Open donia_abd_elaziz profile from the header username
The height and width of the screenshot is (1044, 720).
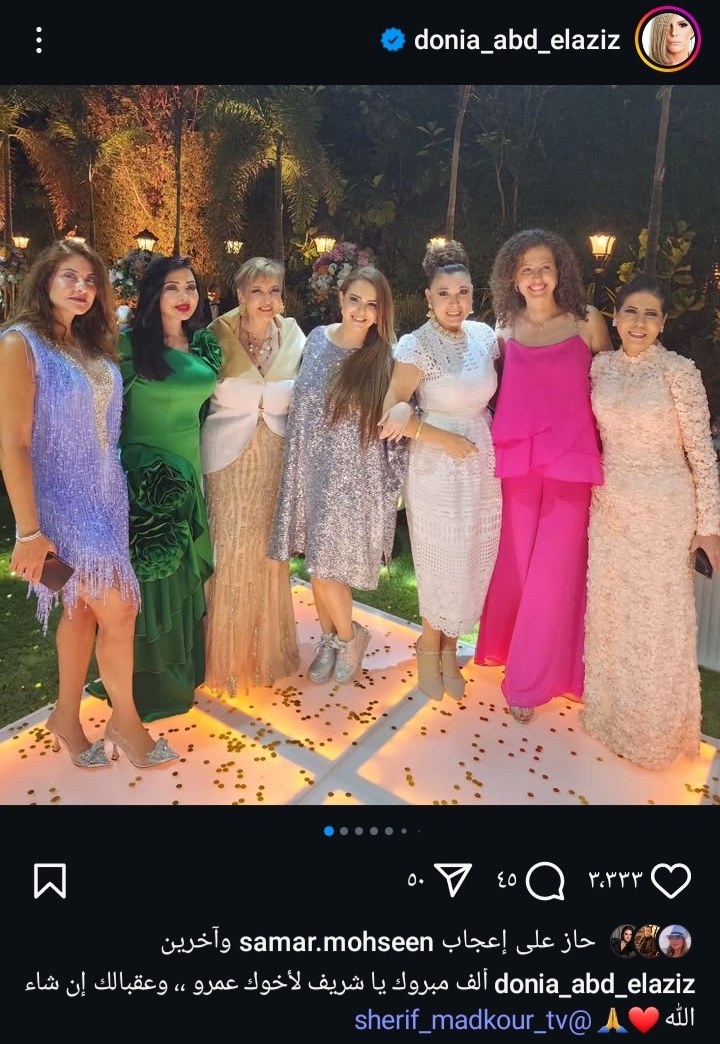click(x=516, y=40)
